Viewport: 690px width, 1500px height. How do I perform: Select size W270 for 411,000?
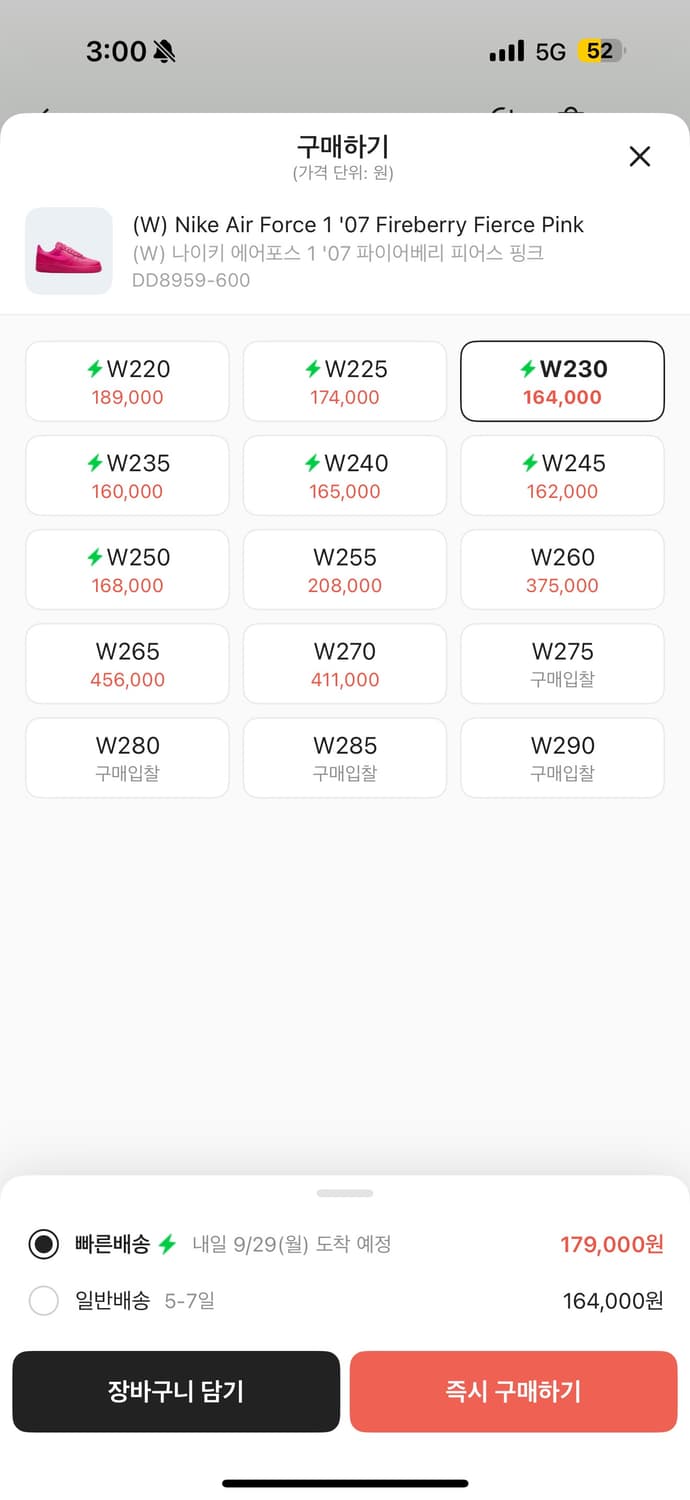(345, 663)
